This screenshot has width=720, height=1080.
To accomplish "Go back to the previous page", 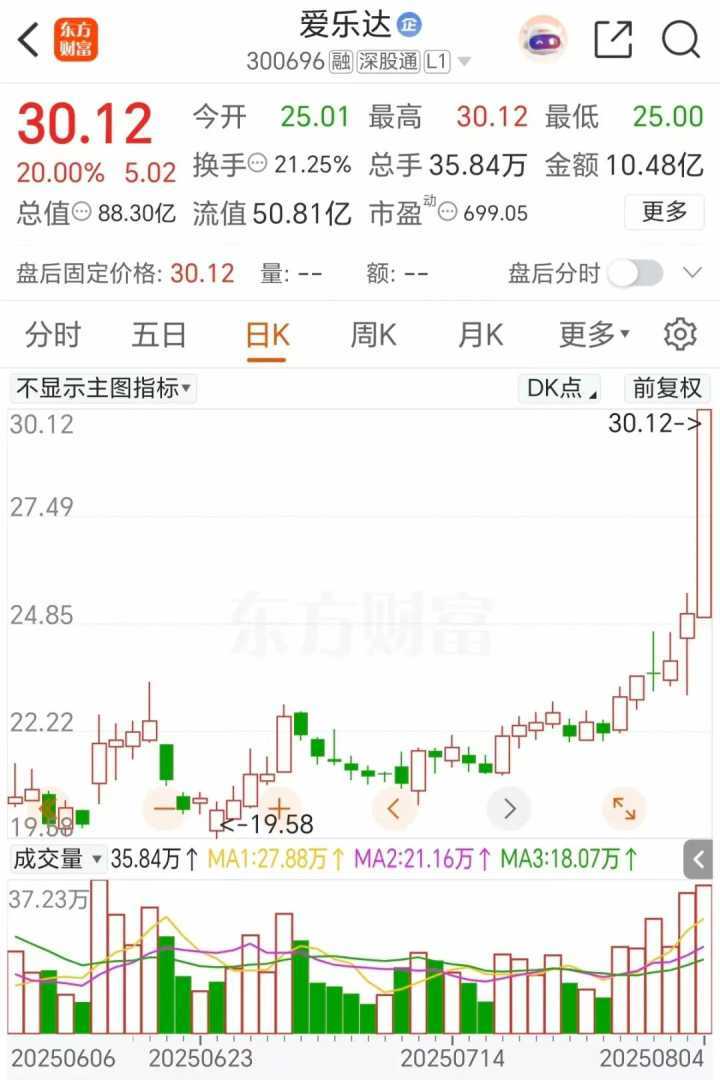I will pos(28,40).
